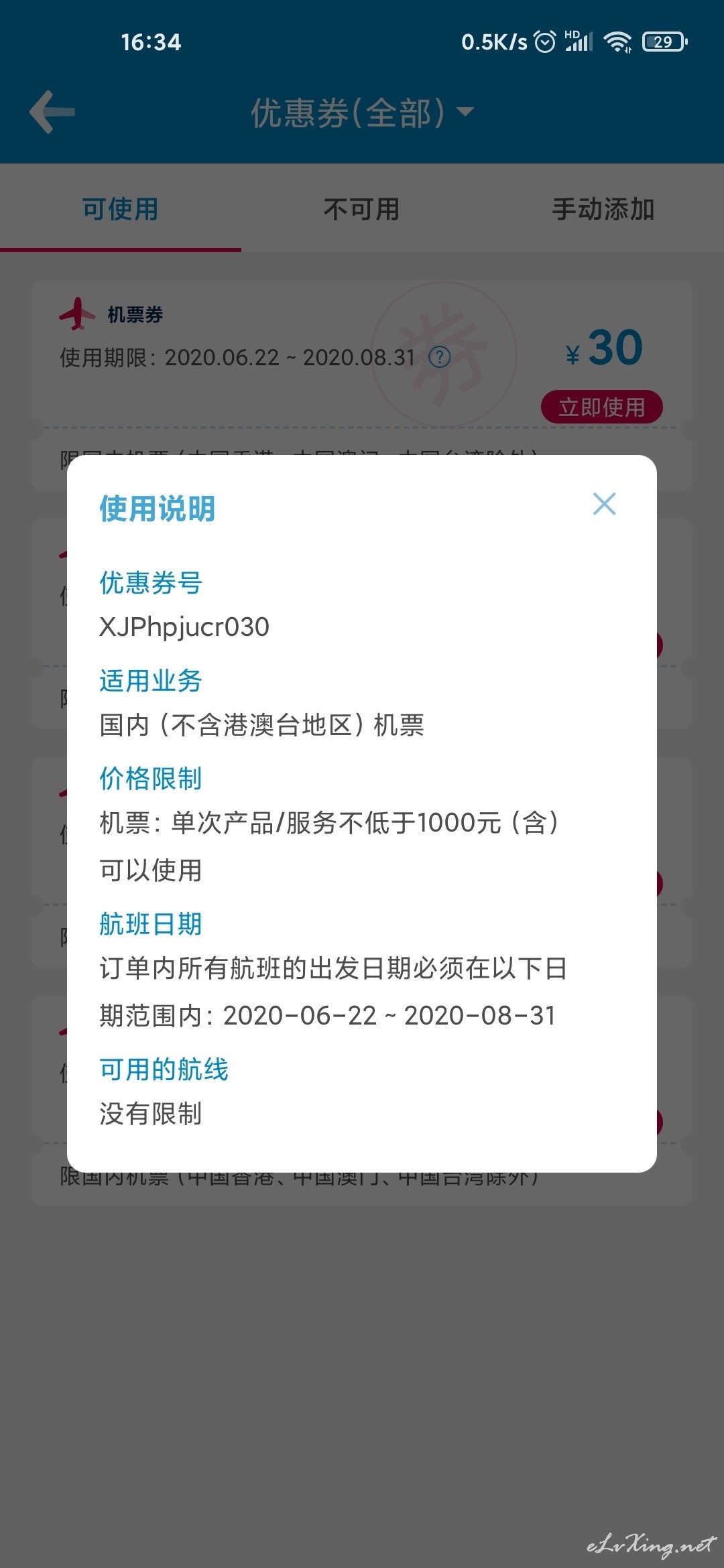Switch to the 不可用 tab
Screen dimensions: 724x1568
(x=362, y=209)
